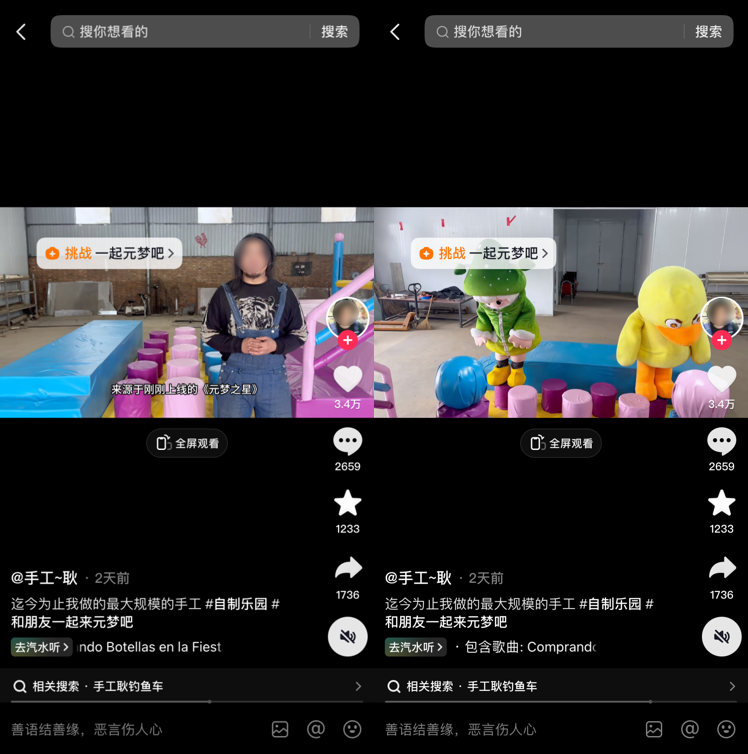Open the 挑战 一起元梦吧 chip on the duck video
748x754 pixels.
(x=482, y=253)
